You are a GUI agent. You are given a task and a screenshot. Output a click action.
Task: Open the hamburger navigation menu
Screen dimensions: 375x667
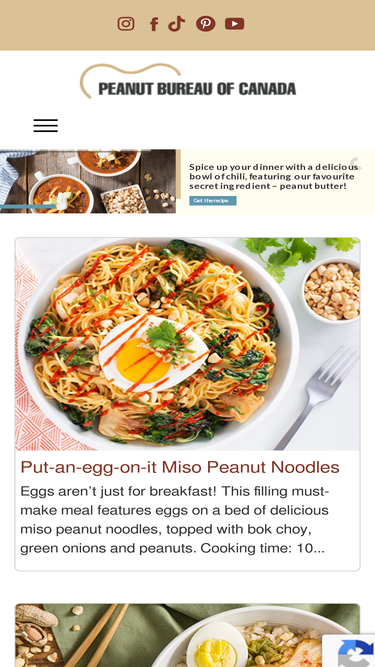click(x=46, y=125)
